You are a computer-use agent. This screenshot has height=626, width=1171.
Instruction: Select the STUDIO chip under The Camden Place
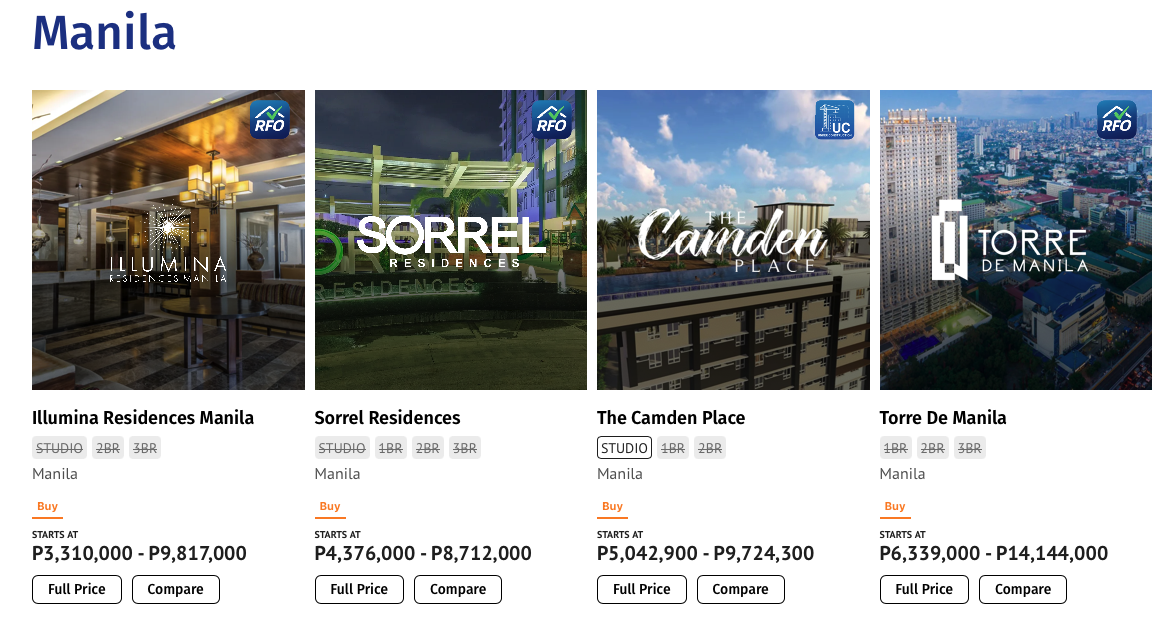point(624,448)
